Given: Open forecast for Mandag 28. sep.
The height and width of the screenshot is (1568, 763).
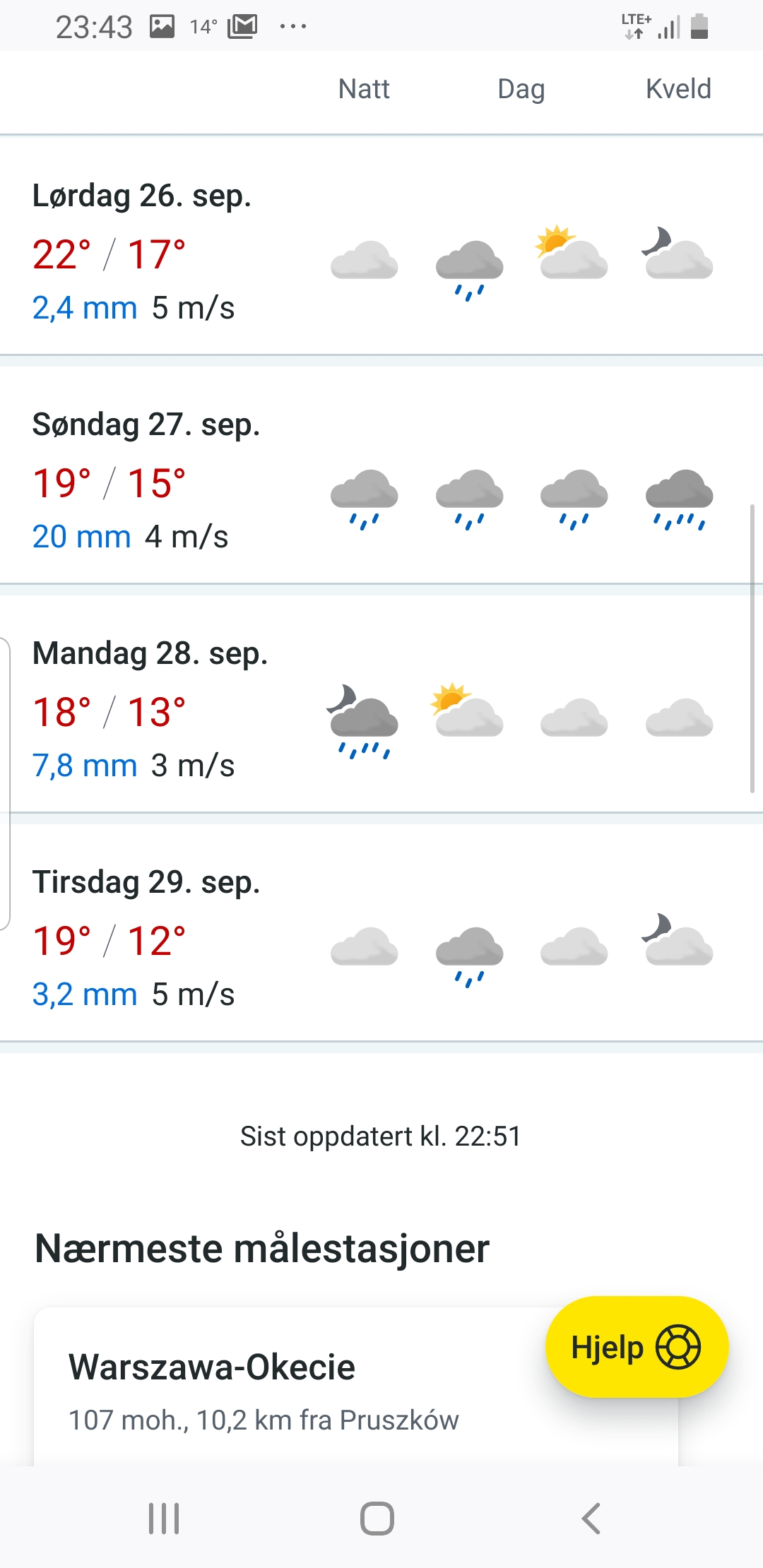Looking at the screenshot, I should 381,708.
